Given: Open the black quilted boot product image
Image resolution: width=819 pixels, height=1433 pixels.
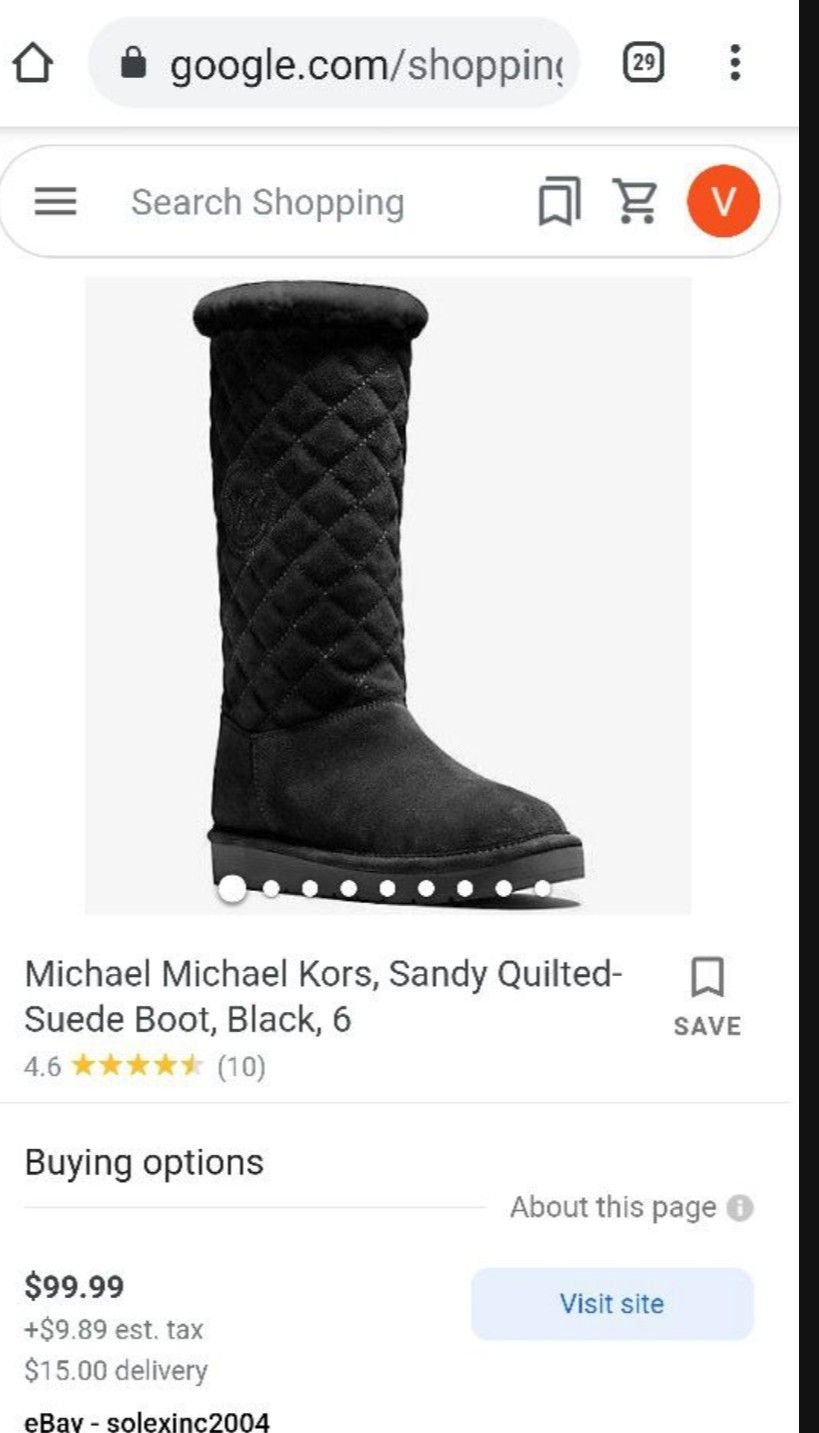Looking at the screenshot, I should pyautogui.click(x=388, y=595).
